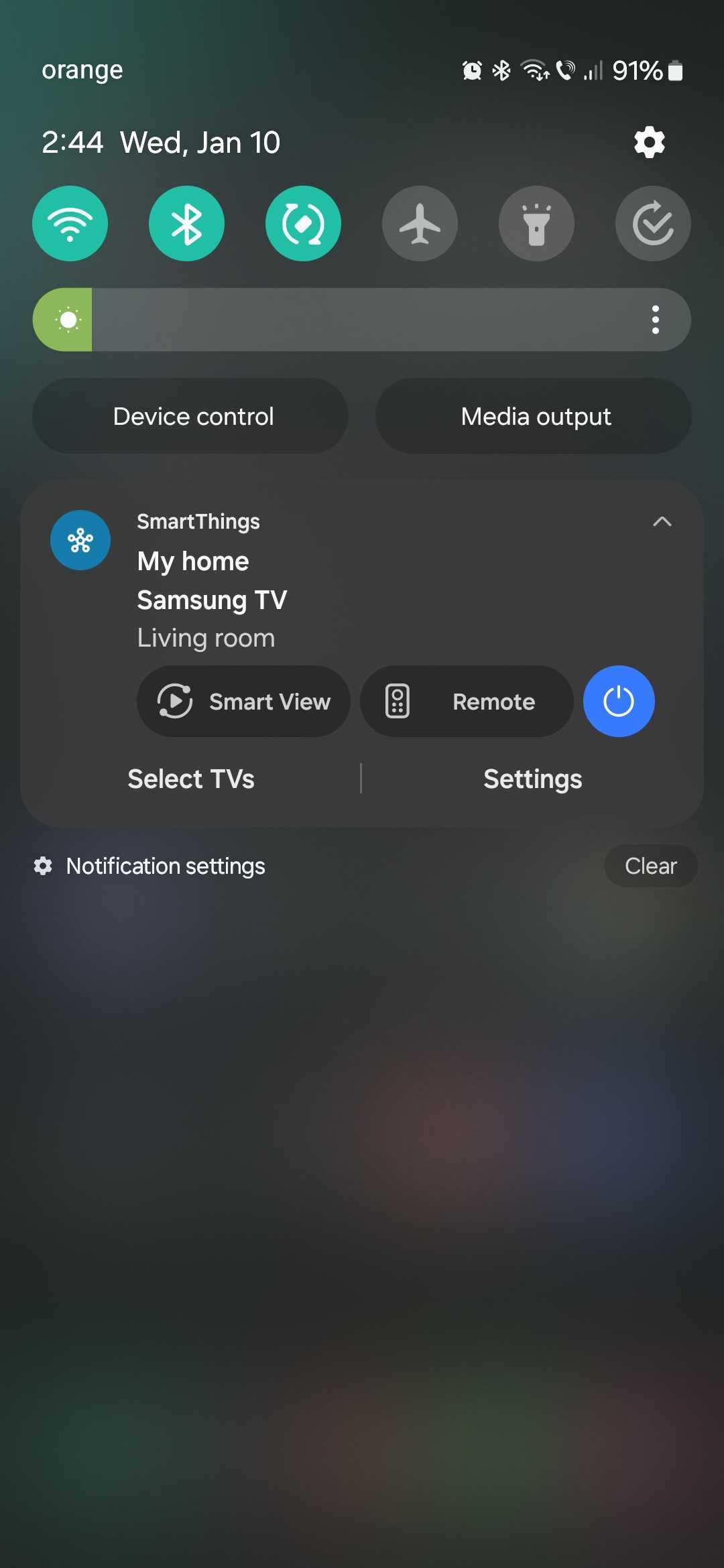Open brightness more options menu
The height and width of the screenshot is (1568, 724).
pos(655,320)
